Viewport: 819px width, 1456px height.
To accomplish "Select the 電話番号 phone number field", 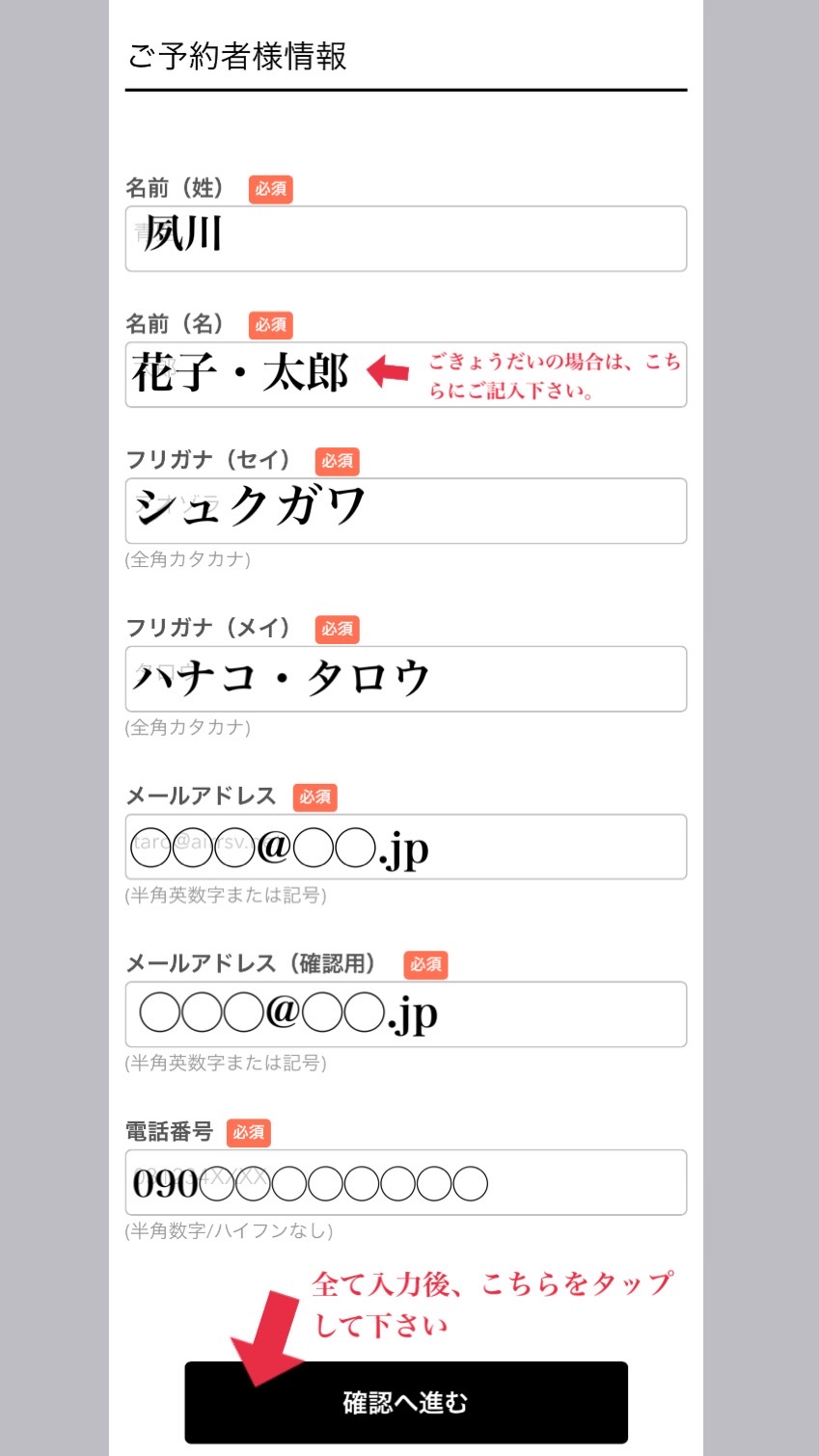I will pyautogui.click(x=406, y=1182).
